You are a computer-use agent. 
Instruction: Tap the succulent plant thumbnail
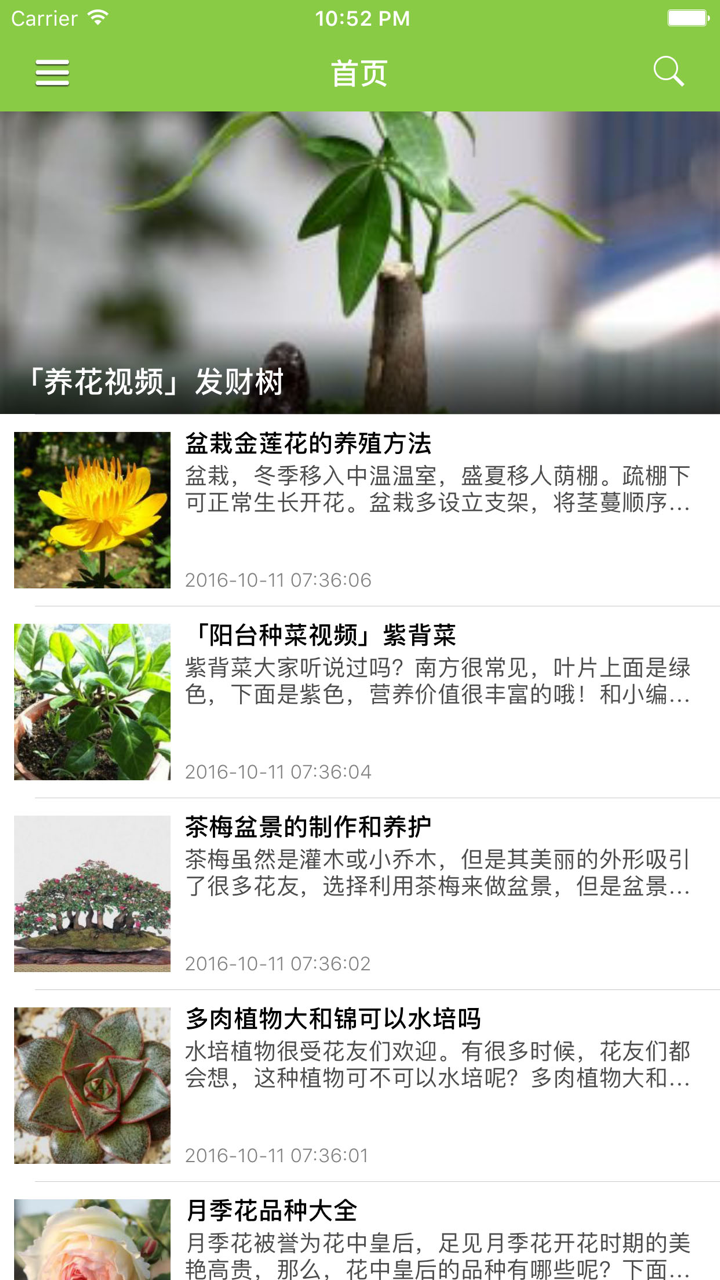coord(91,1085)
